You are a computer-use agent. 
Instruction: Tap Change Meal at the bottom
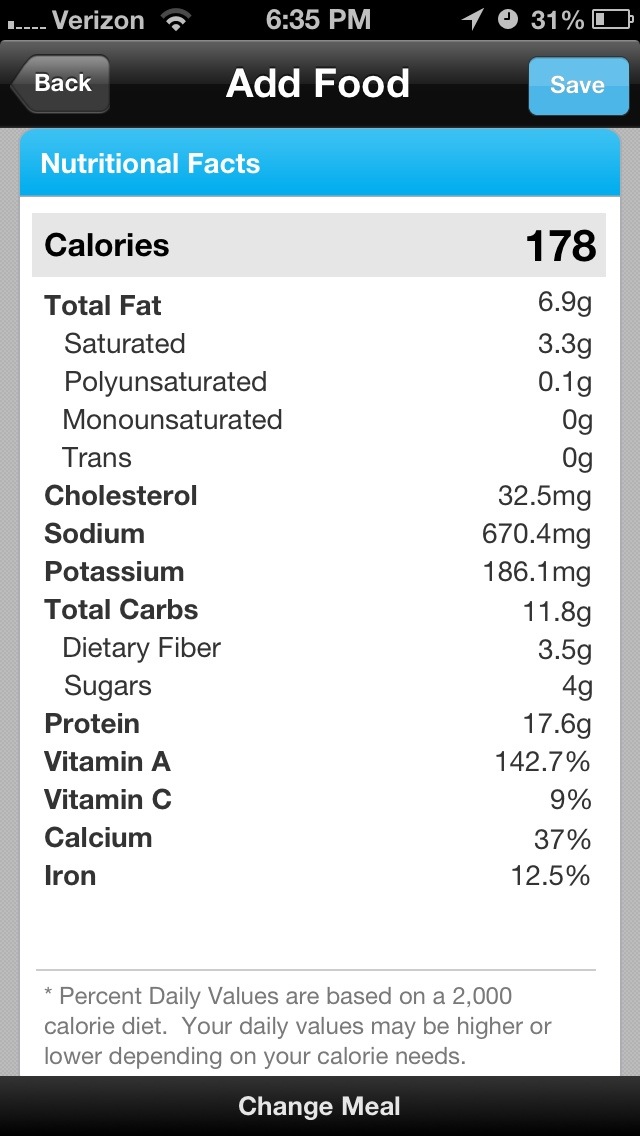(320, 1106)
